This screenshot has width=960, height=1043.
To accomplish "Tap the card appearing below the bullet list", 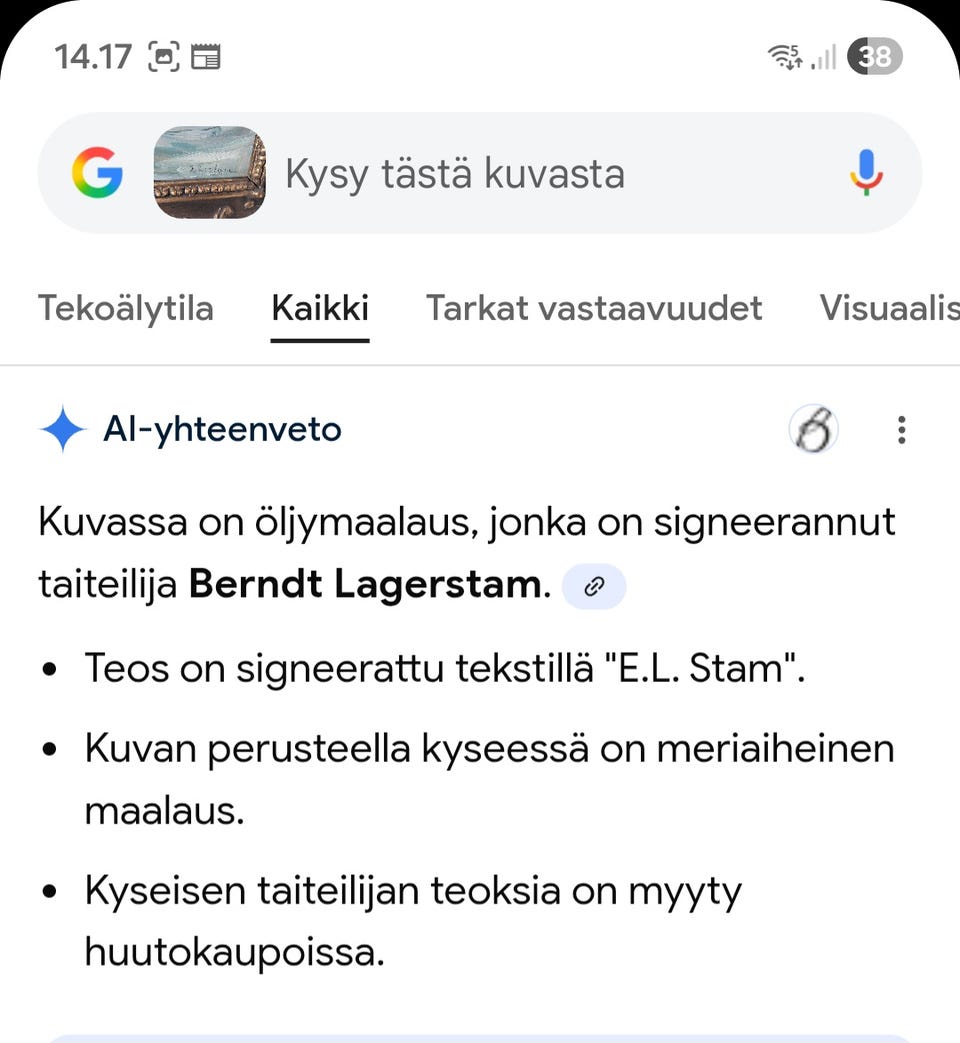I will [480, 1037].
